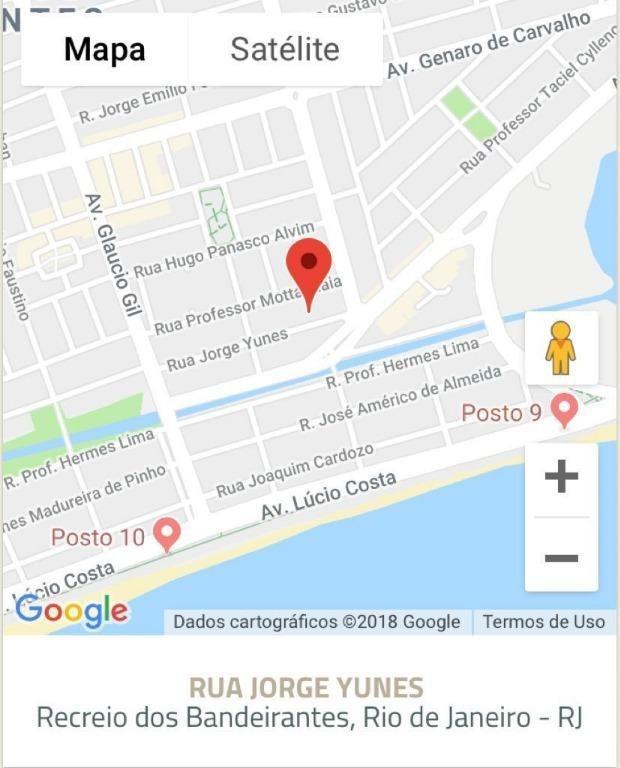Screen dimensions: 620x768
Task: Open Termos de Uso link
Action: pos(543,622)
